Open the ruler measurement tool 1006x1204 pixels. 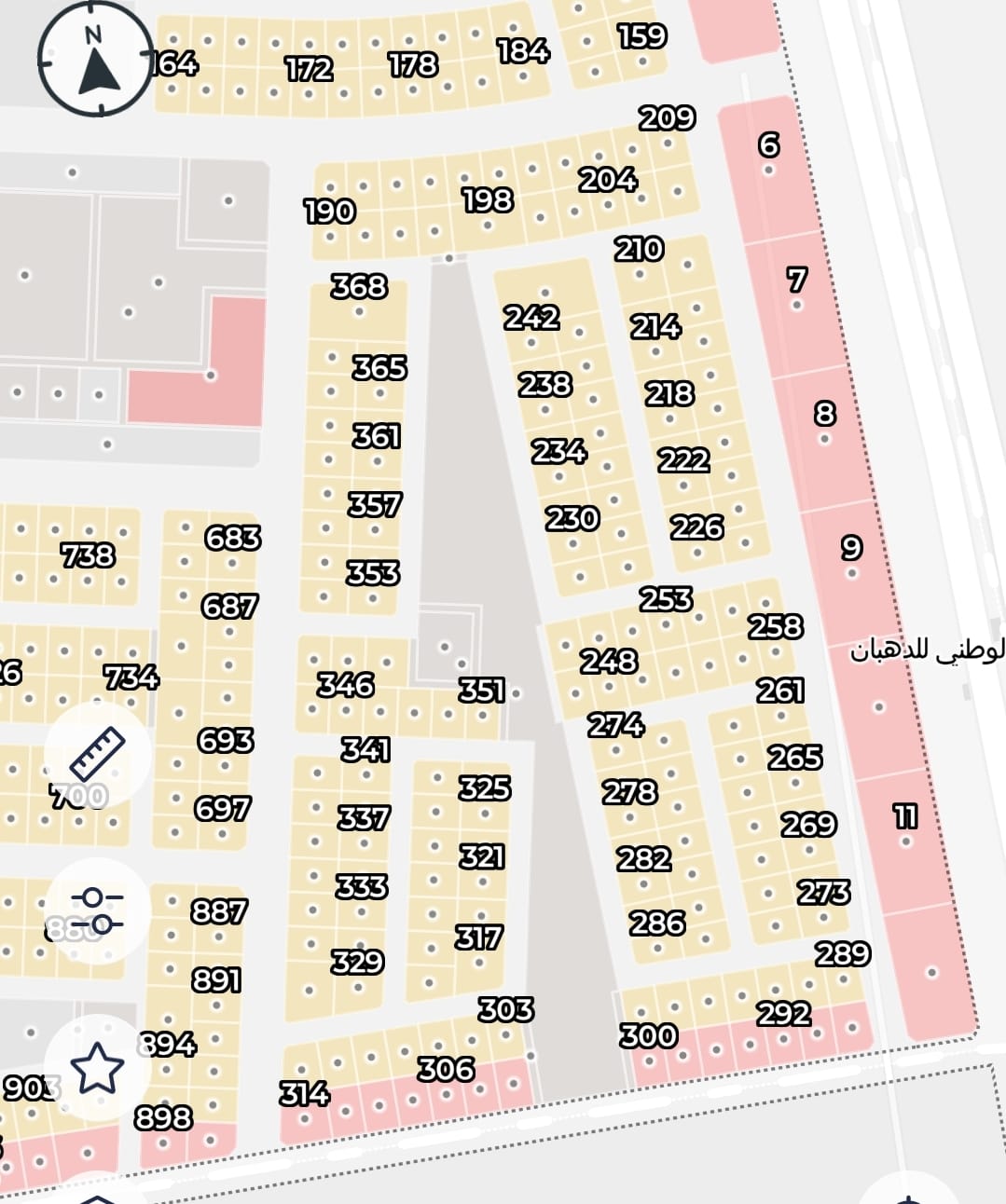pyautogui.click(x=97, y=754)
